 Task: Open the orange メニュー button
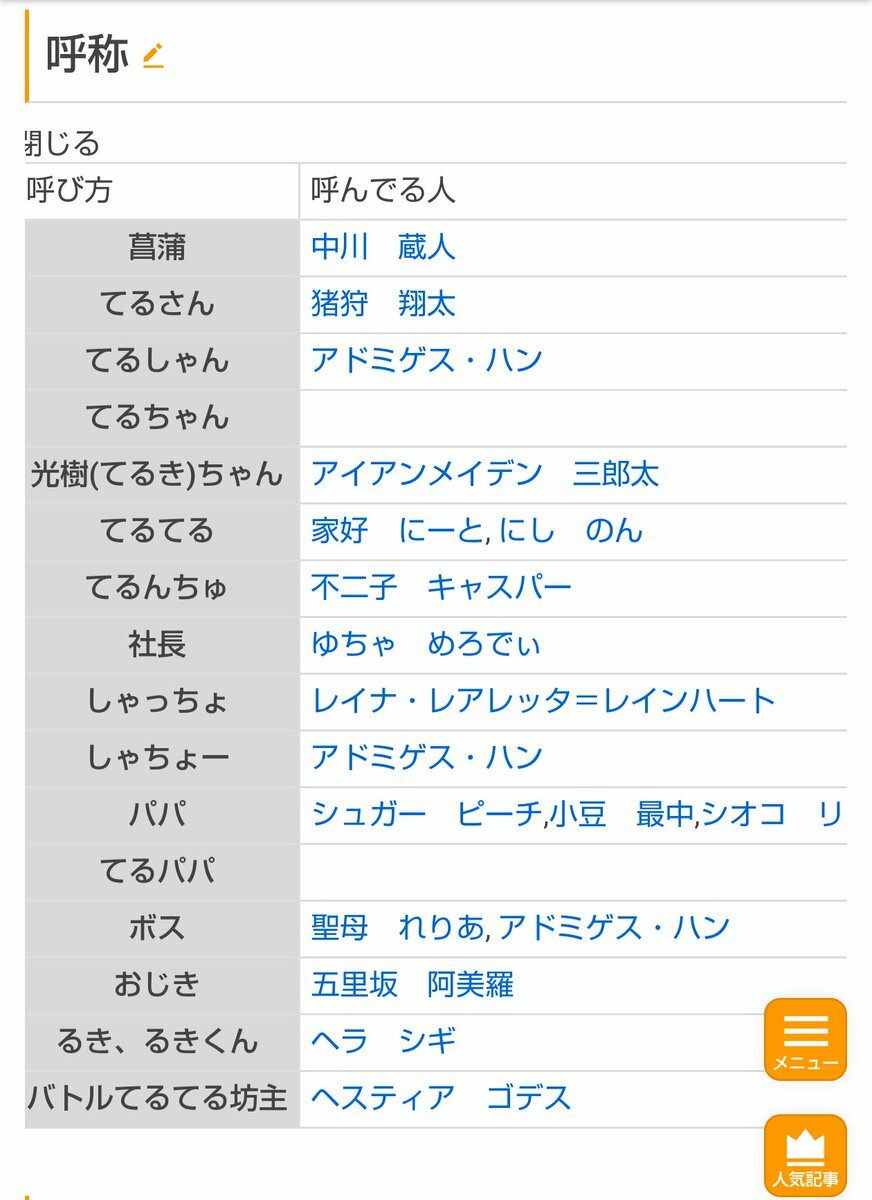click(805, 1039)
